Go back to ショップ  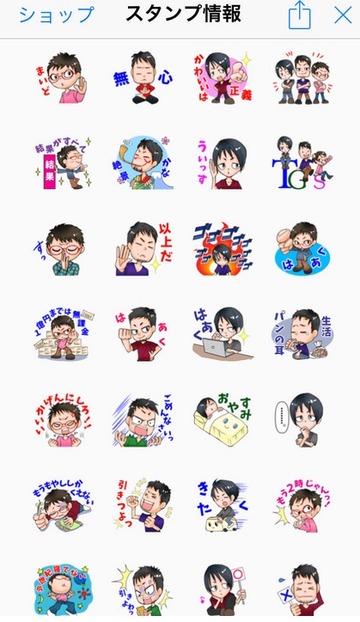57,15
